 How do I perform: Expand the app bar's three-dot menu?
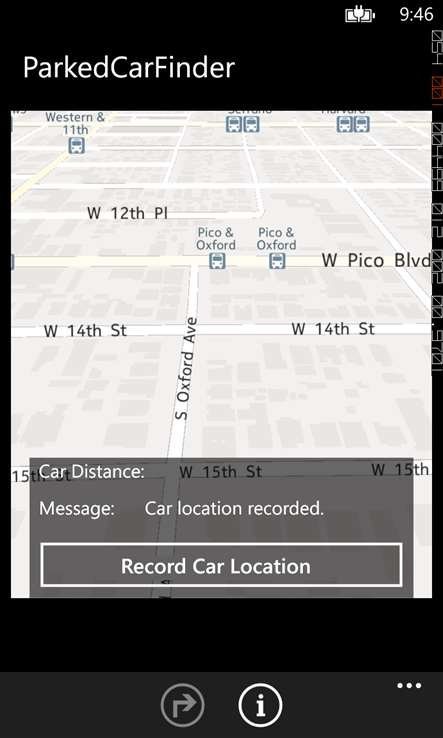point(409,686)
